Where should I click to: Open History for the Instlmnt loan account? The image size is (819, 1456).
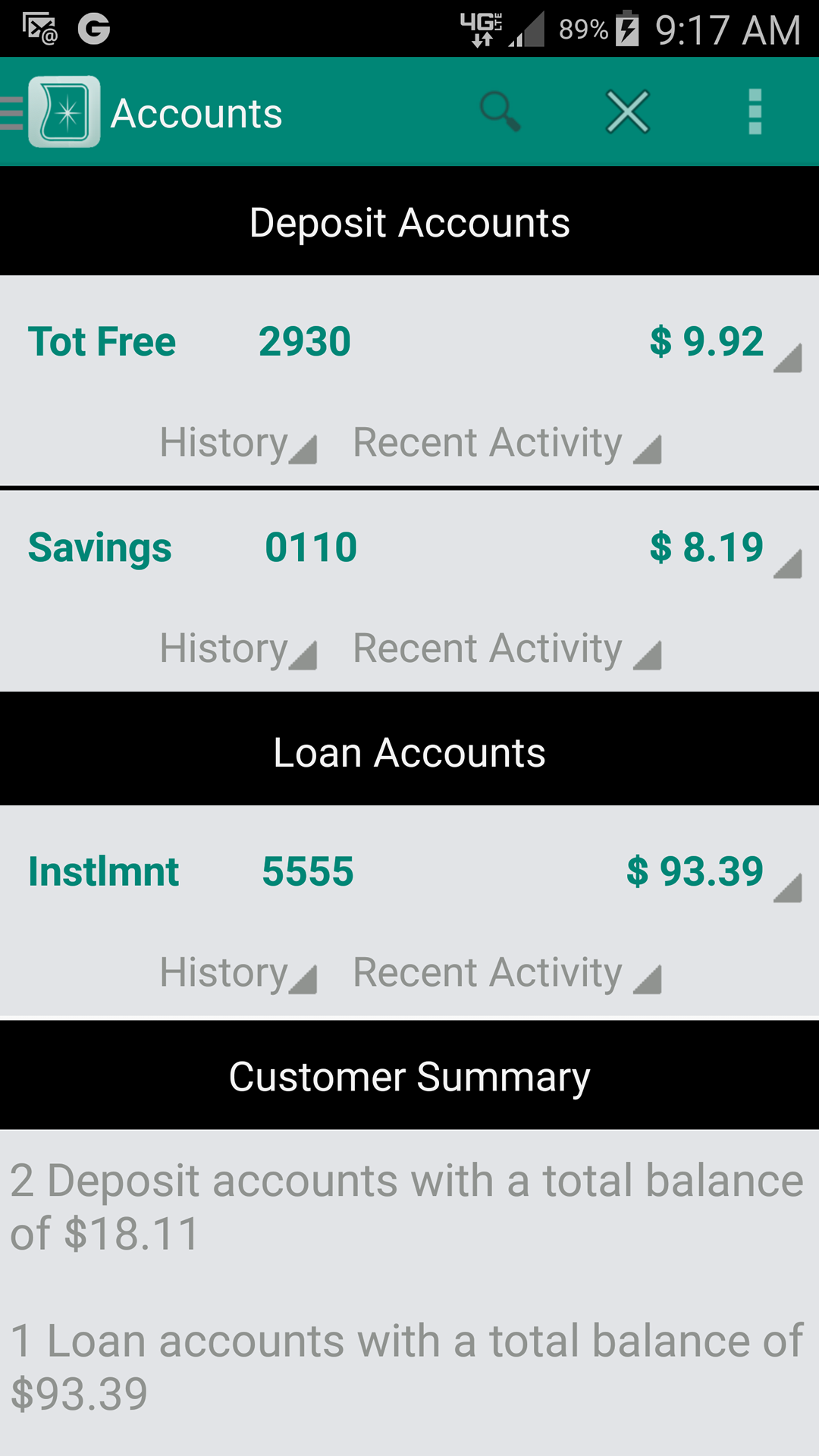pos(235,972)
